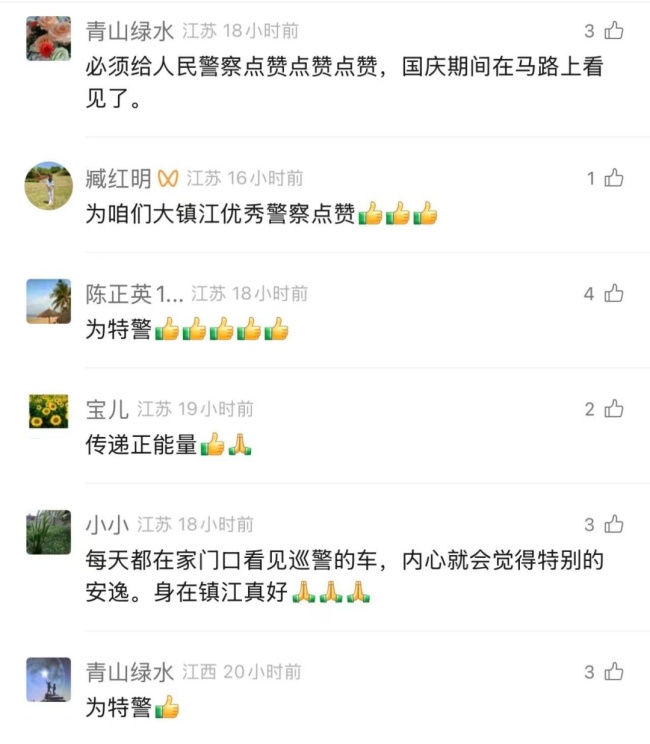Open the avatar of 青山绿水 from 江苏

48,39
